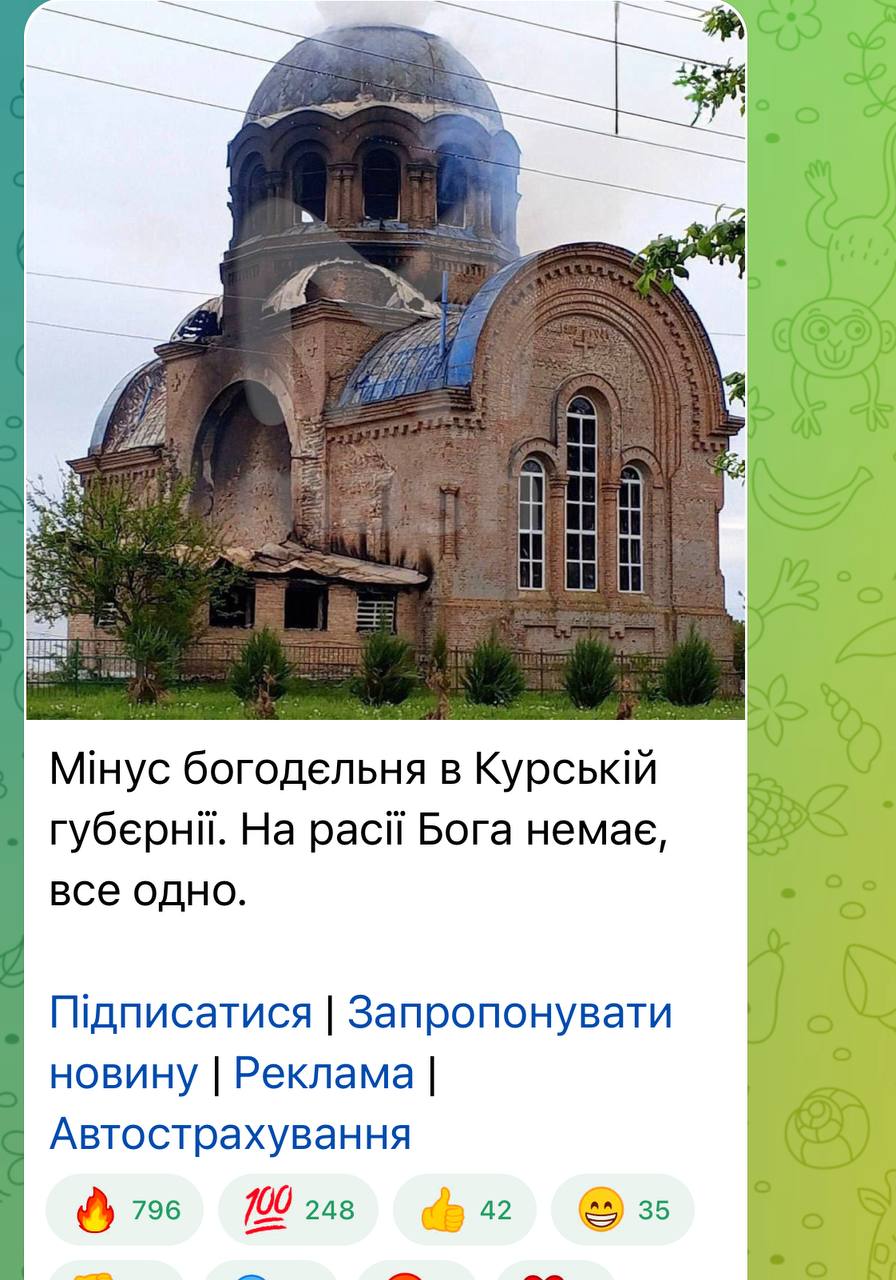
Task: Add the grinning face reaction (35)
Action: [622, 1210]
